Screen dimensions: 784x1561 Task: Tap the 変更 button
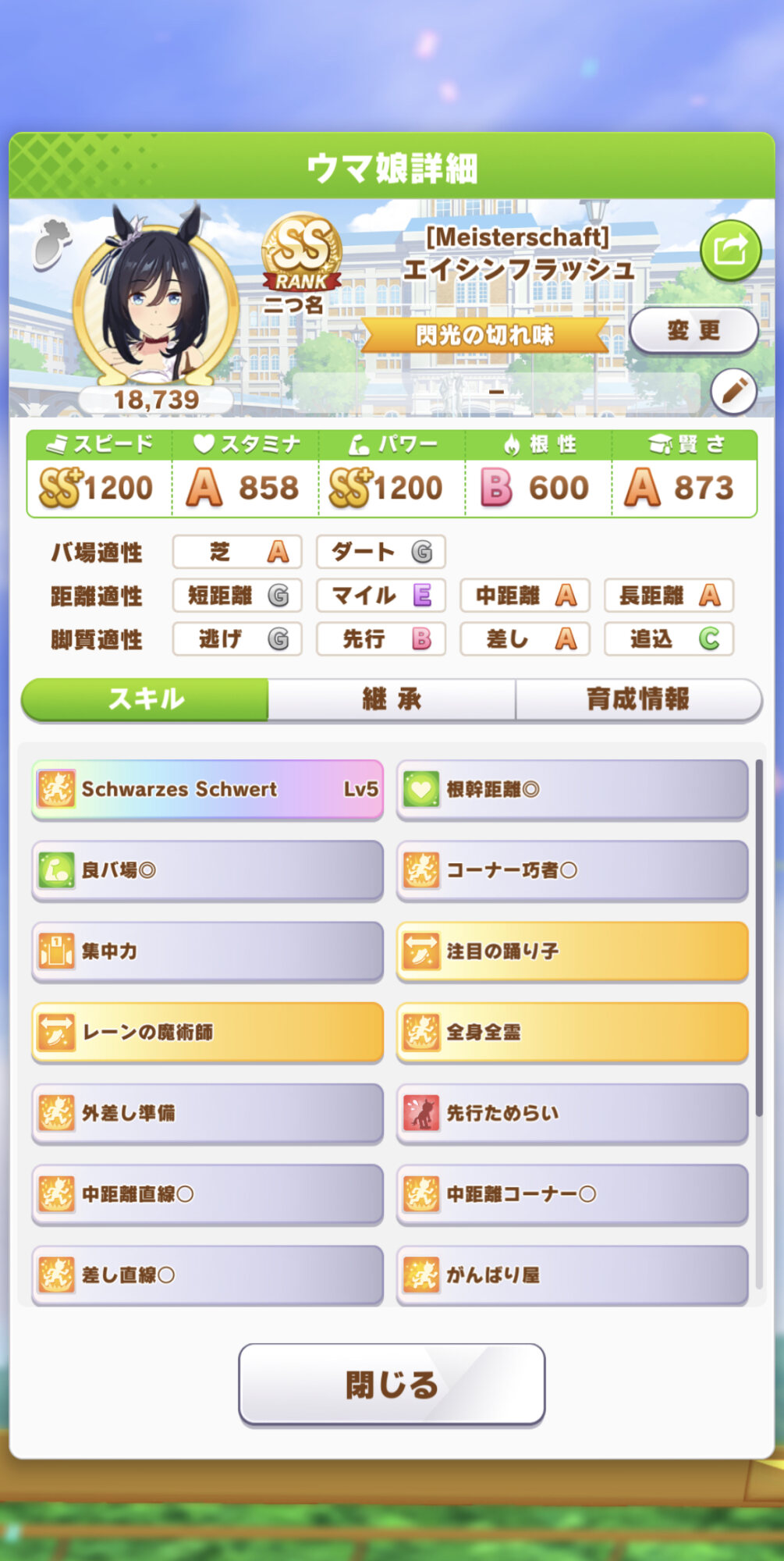(694, 331)
